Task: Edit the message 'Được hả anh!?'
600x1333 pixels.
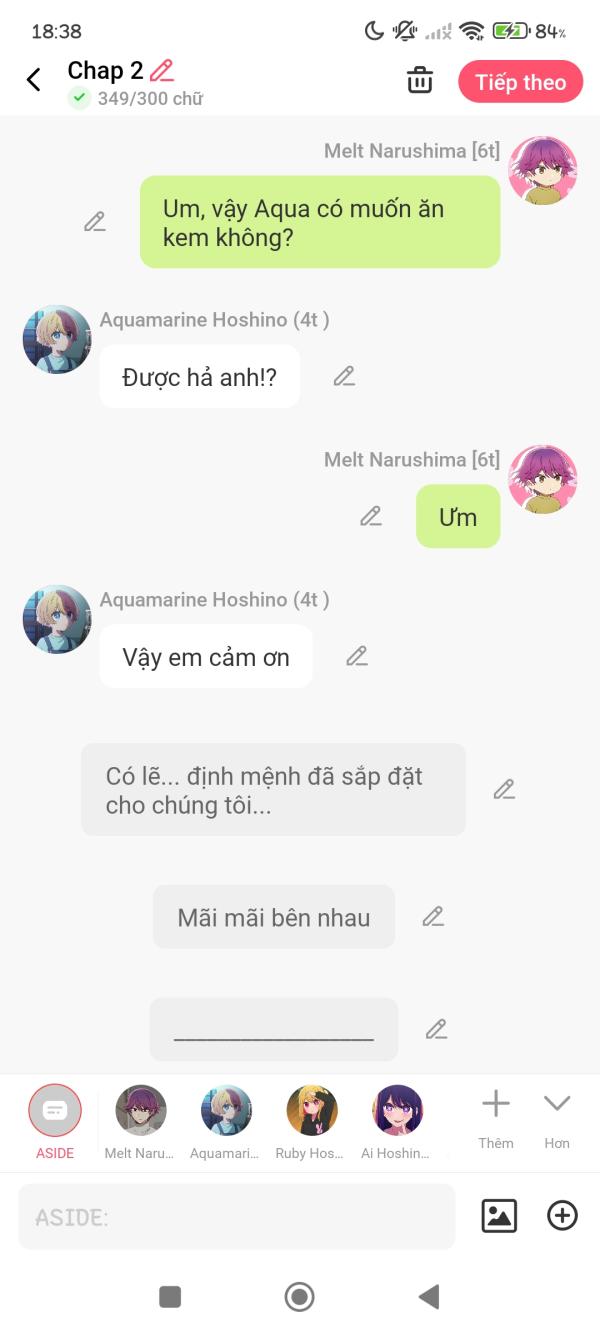Action: coord(344,376)
